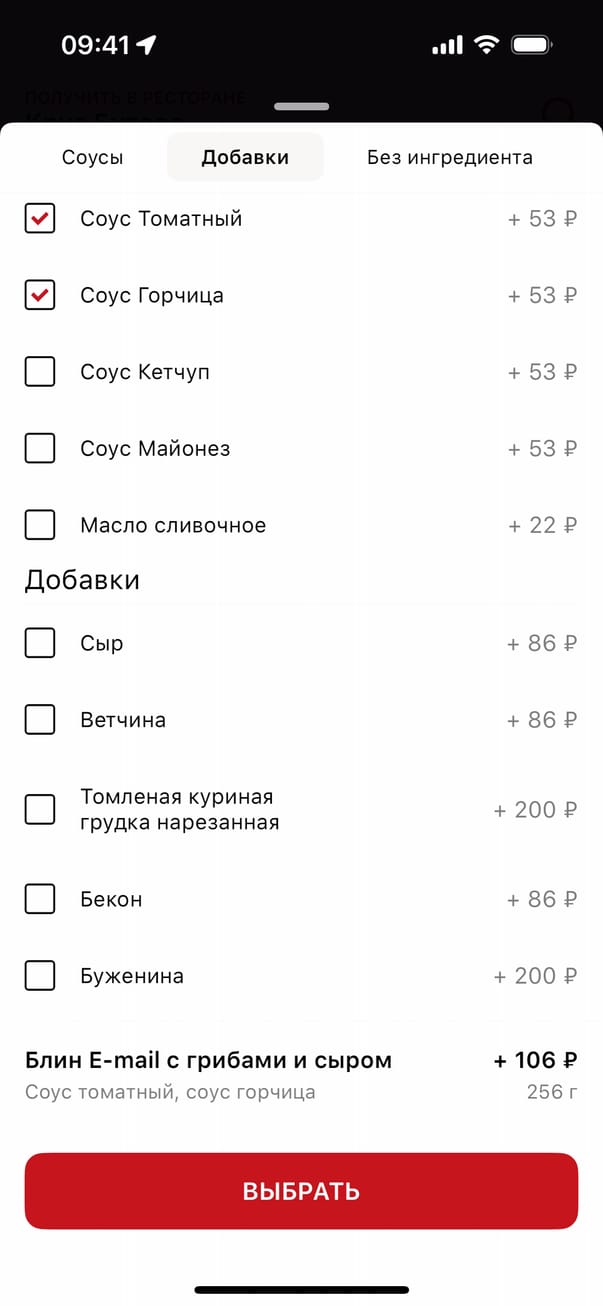Add Буженина topping

(x=40, y=976)
